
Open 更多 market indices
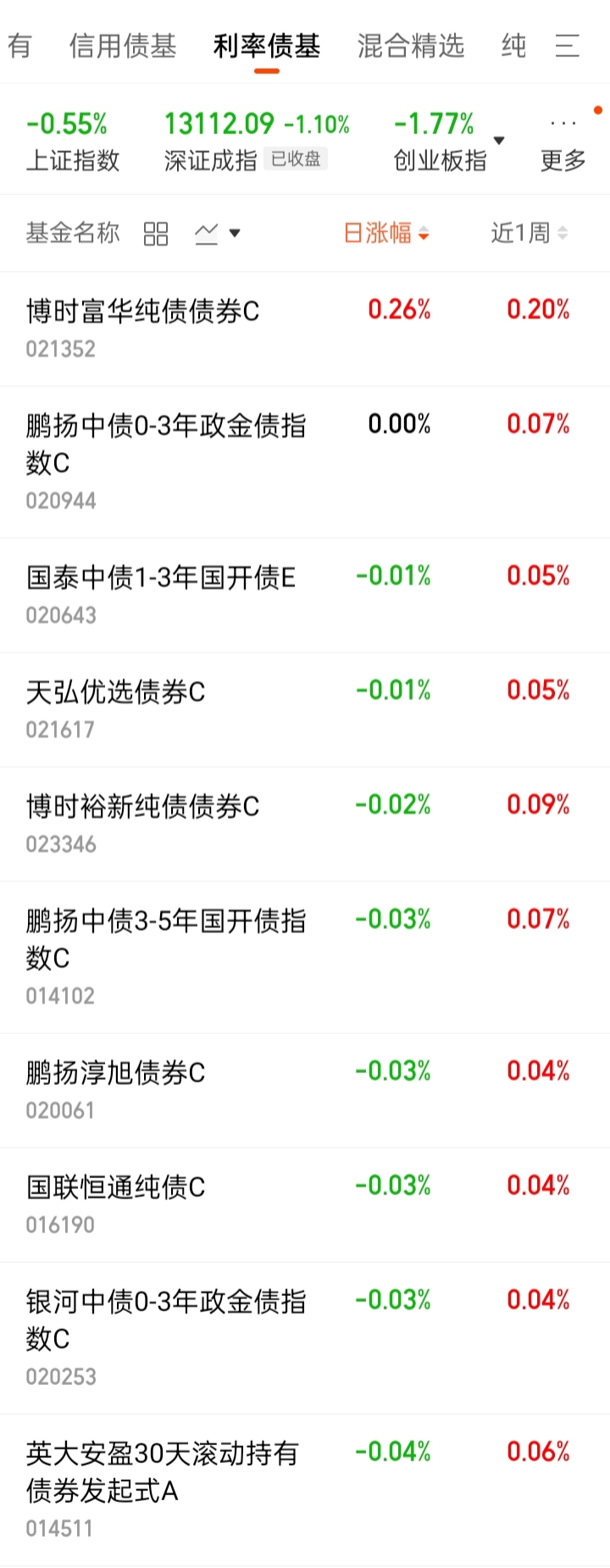point(563,142)
